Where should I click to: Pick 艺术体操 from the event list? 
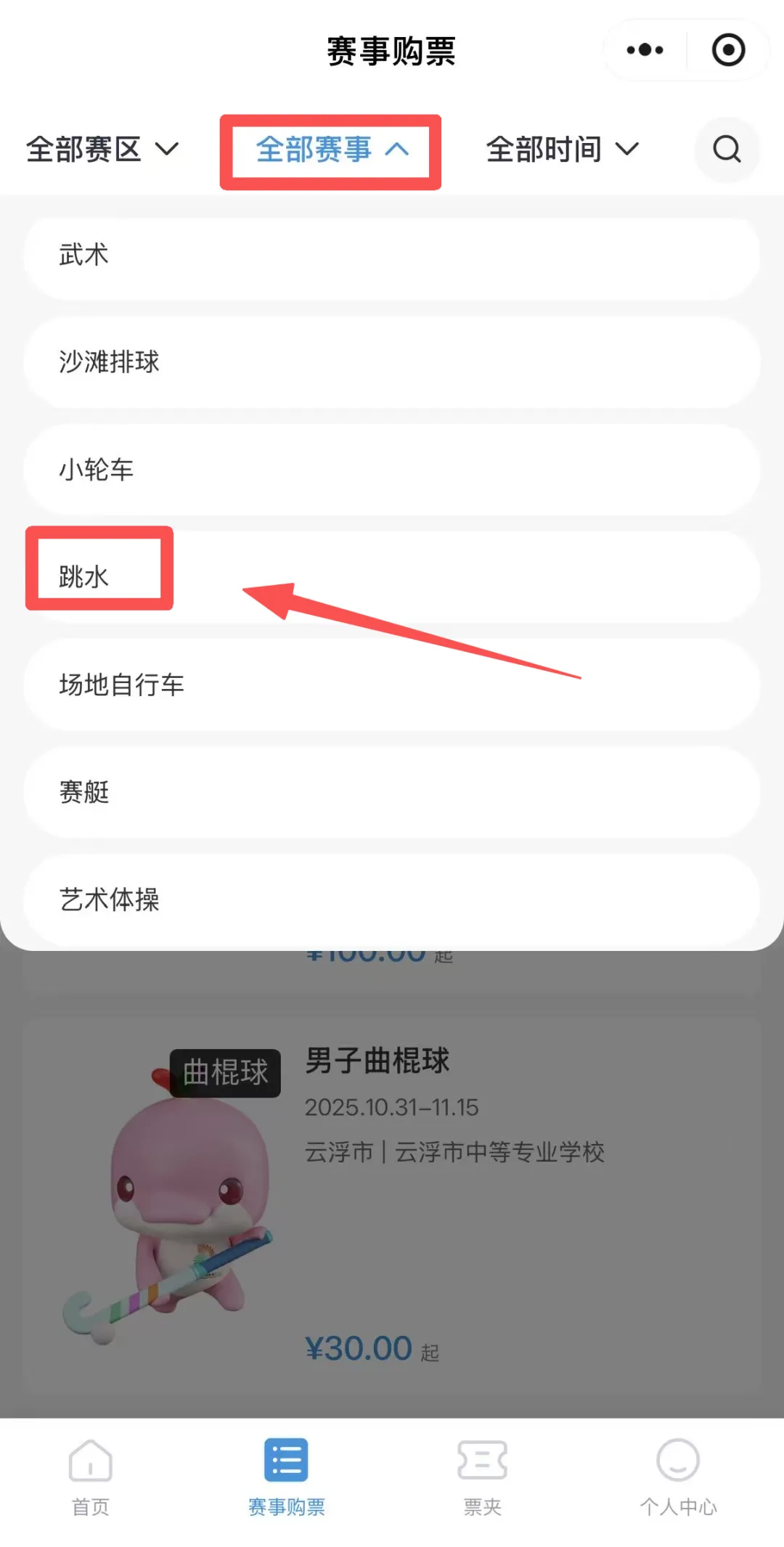point(392,899)
